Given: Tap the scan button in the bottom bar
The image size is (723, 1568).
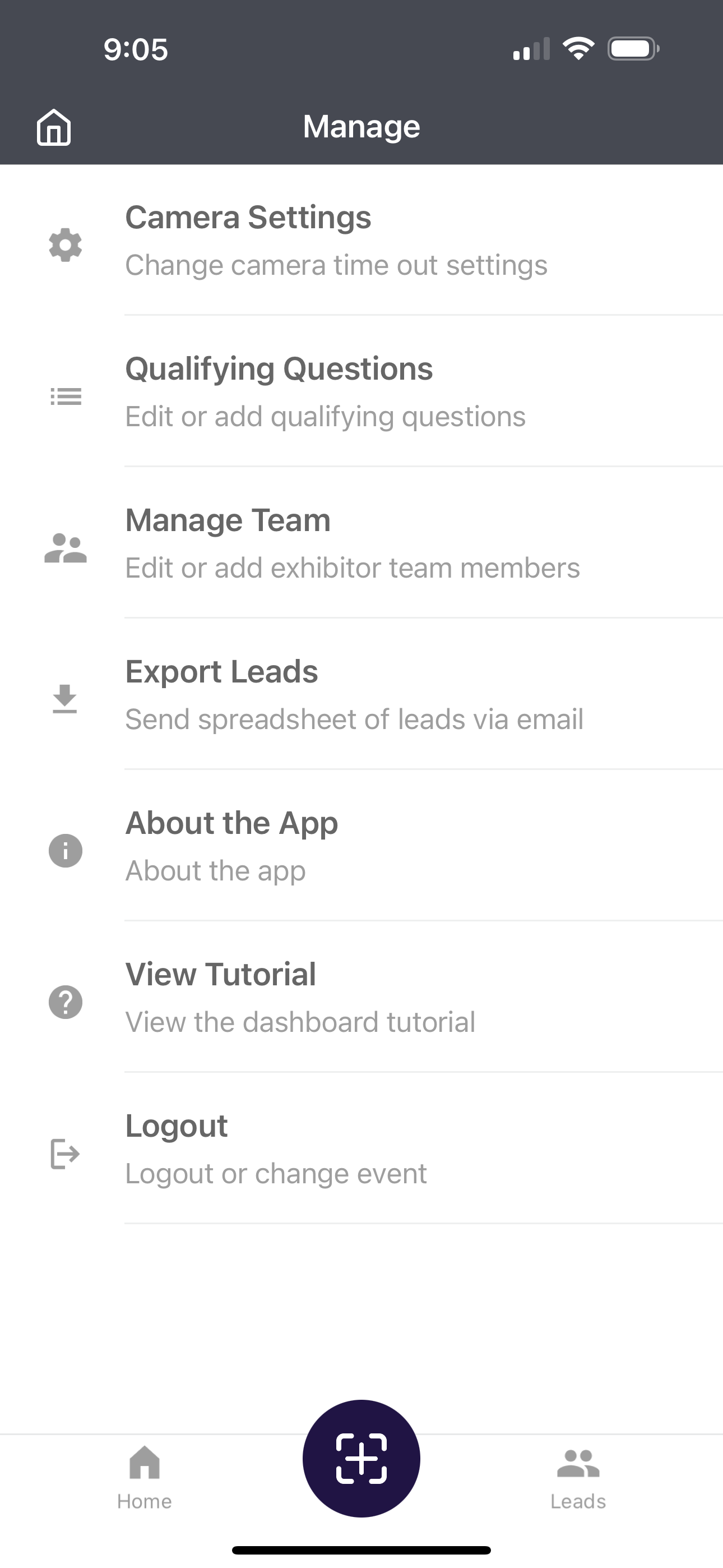Looking at the screenshot, I should 361,1459.
